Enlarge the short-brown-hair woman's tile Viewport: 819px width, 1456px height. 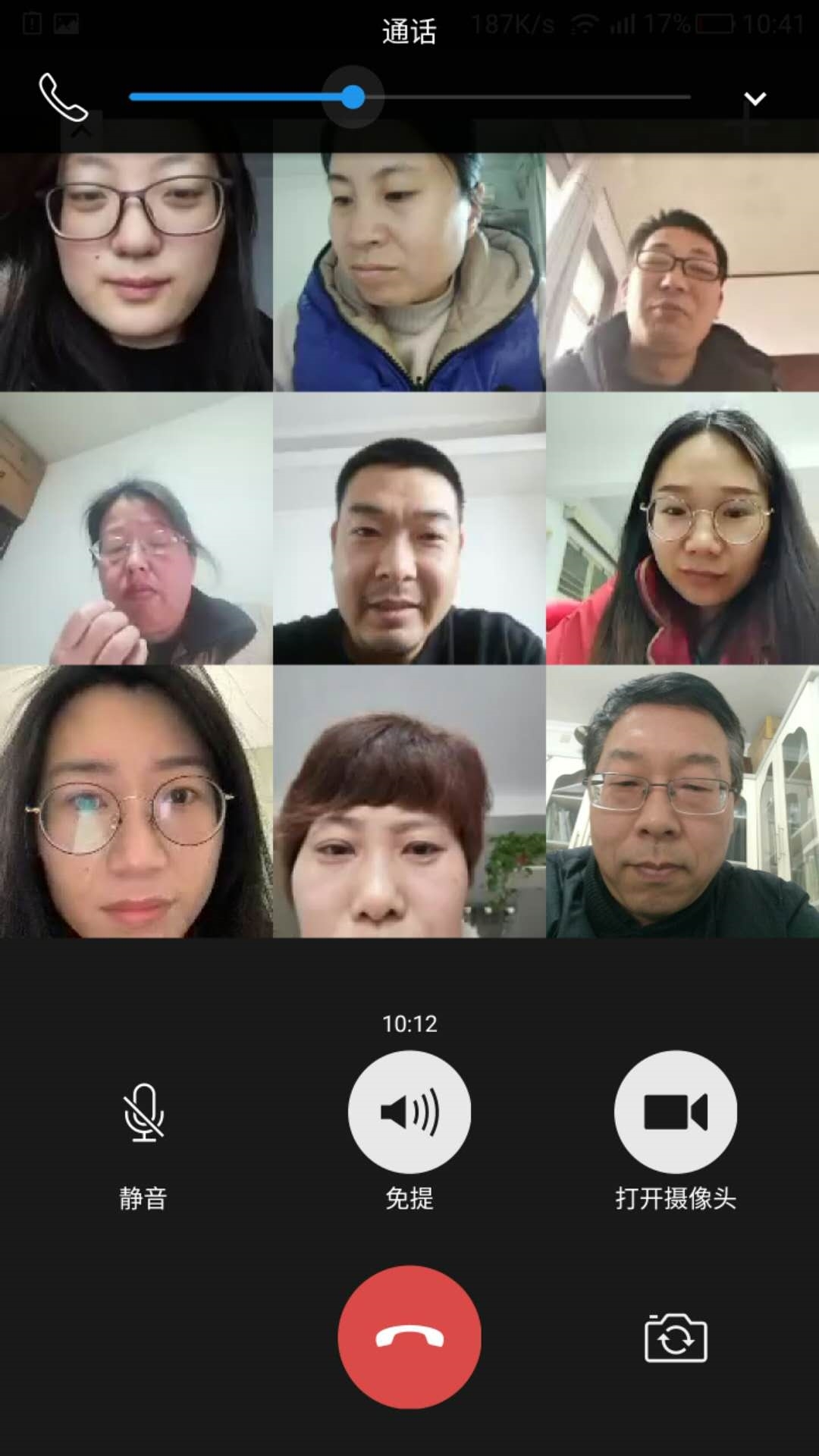tap(409, 802)
